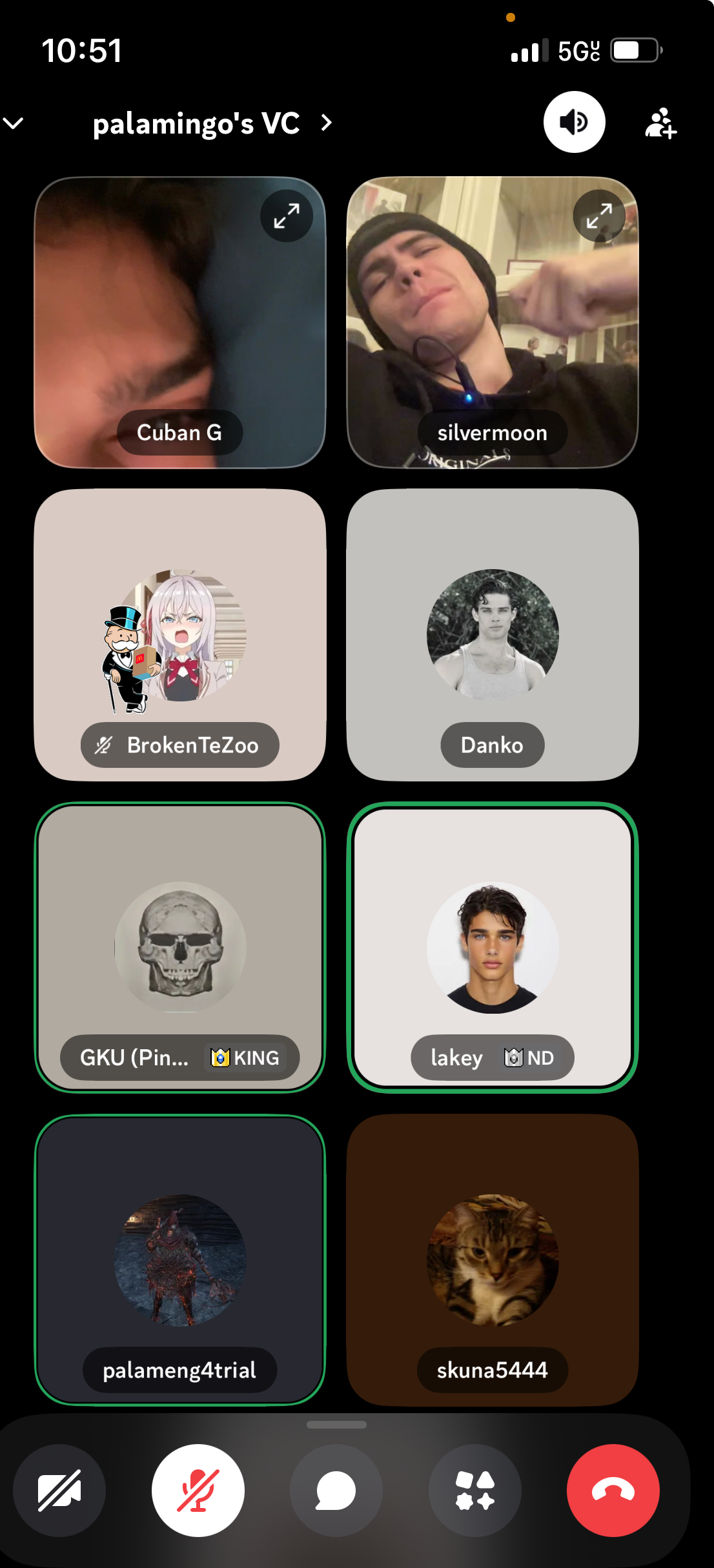Open the activities and soundboard button
This screenshot has width=714, height=1568.
475,1490
